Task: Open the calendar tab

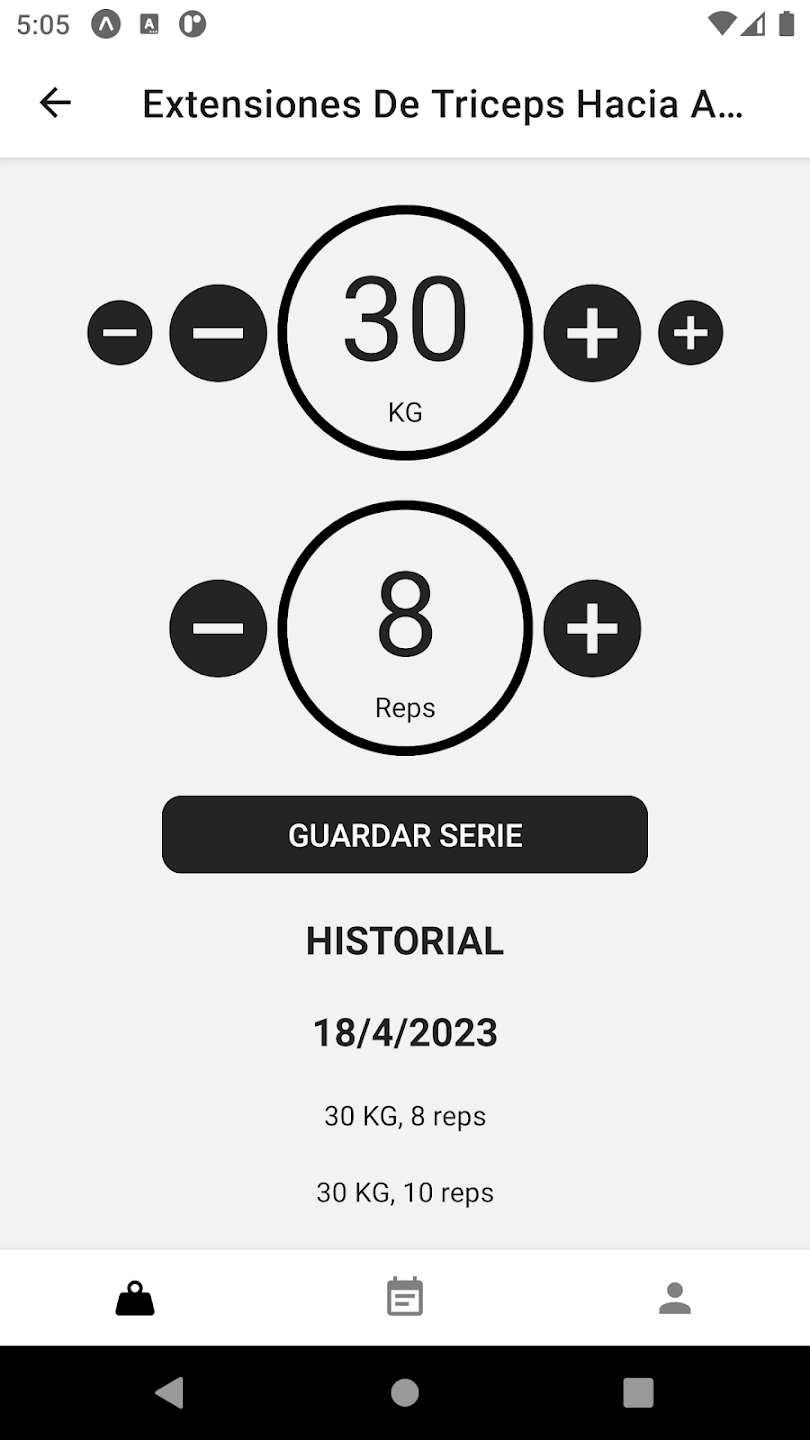Action: click(405, 1298)
